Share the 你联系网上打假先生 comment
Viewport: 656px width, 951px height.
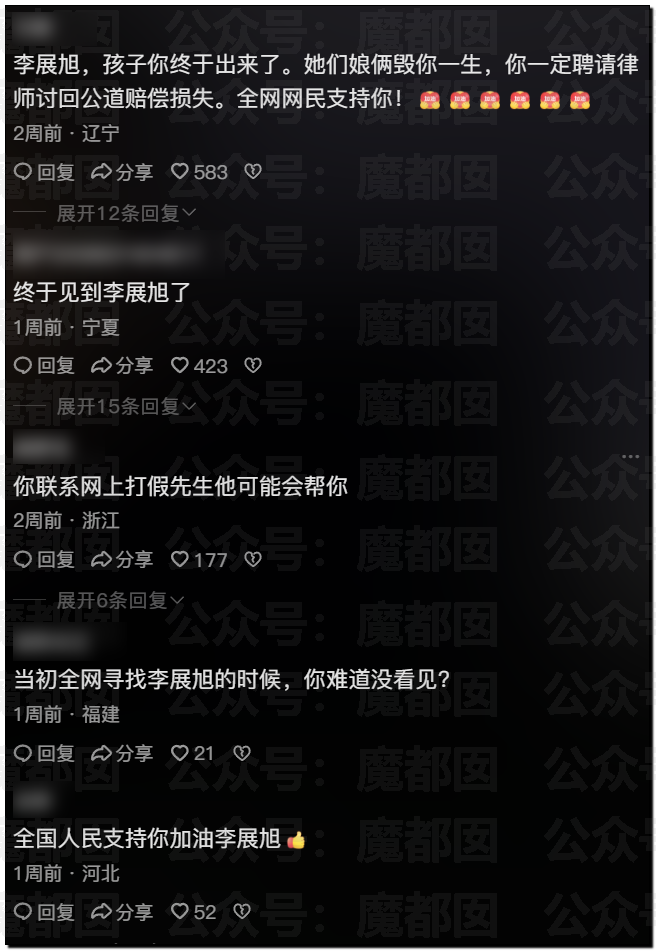click(122, 560)
